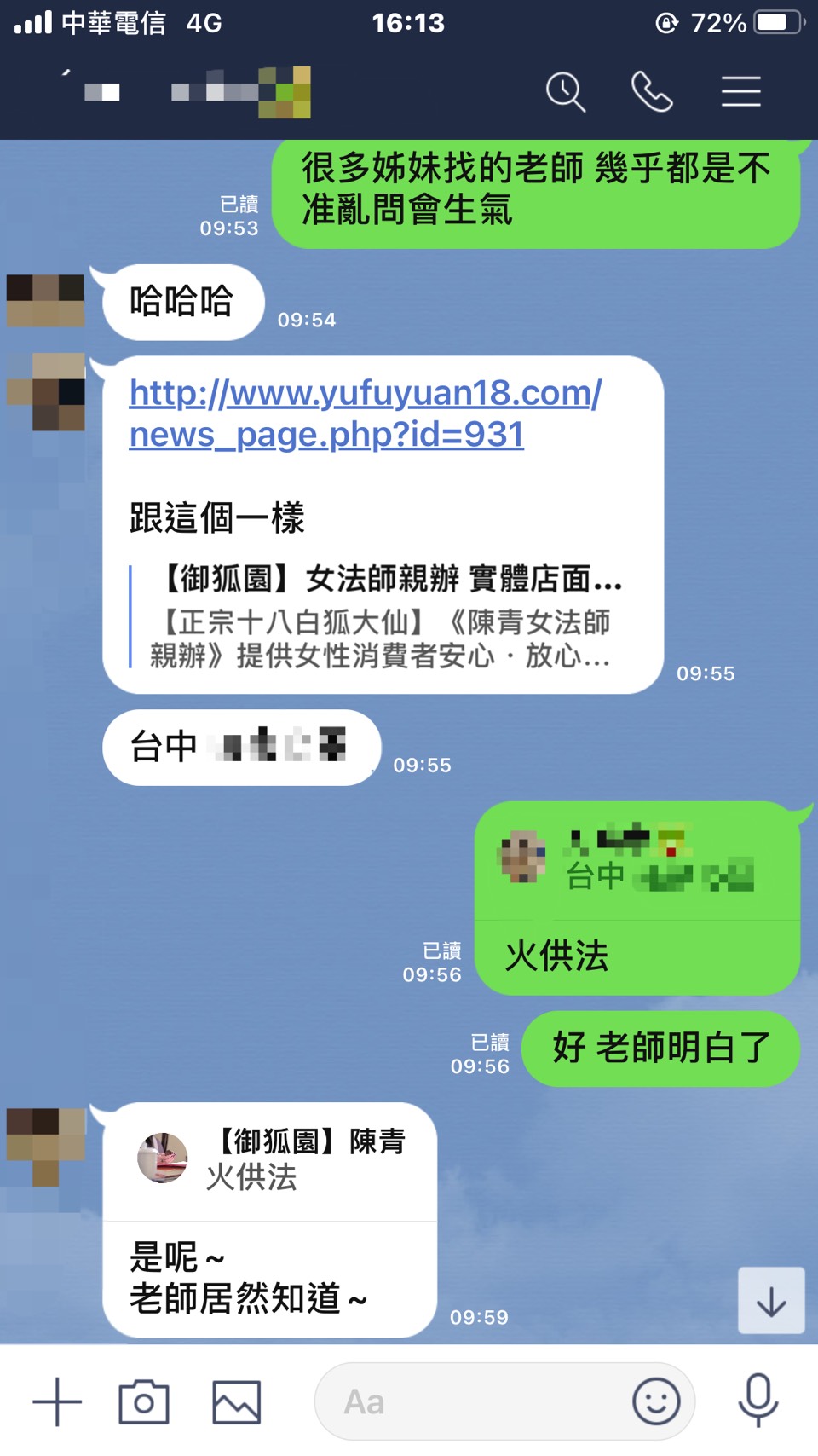
Task: Open the plus attachment menu
Action: [57, 1401]
